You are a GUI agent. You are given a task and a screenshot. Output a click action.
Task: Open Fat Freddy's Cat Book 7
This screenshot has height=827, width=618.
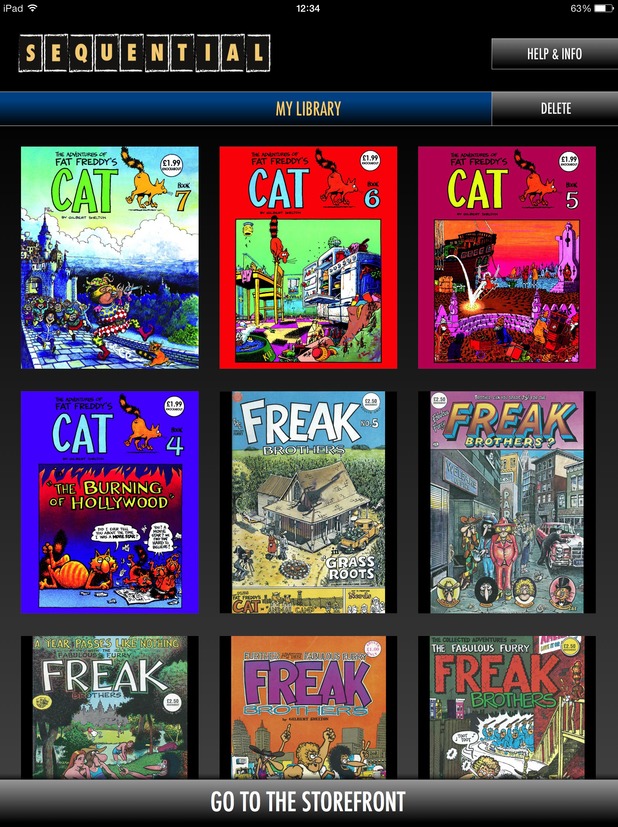tap(110, 257)
